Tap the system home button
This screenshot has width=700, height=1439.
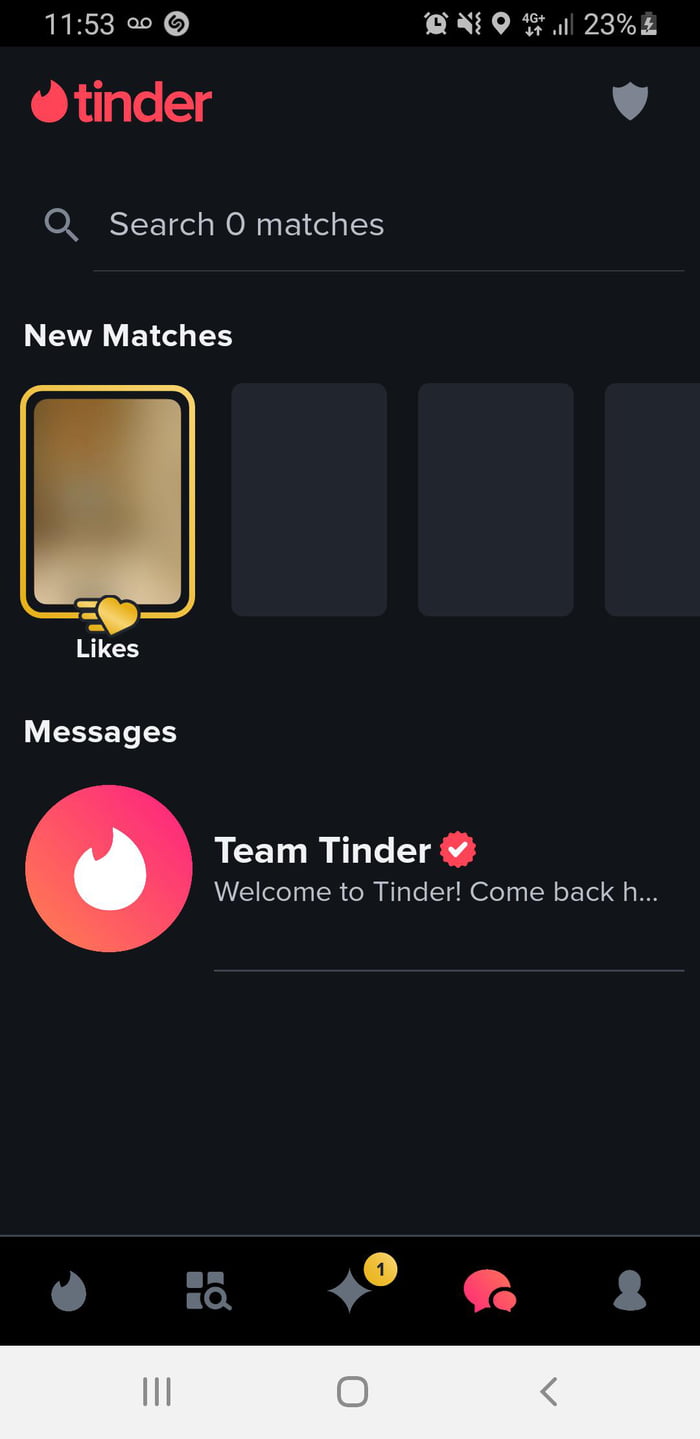(352, 1391)
